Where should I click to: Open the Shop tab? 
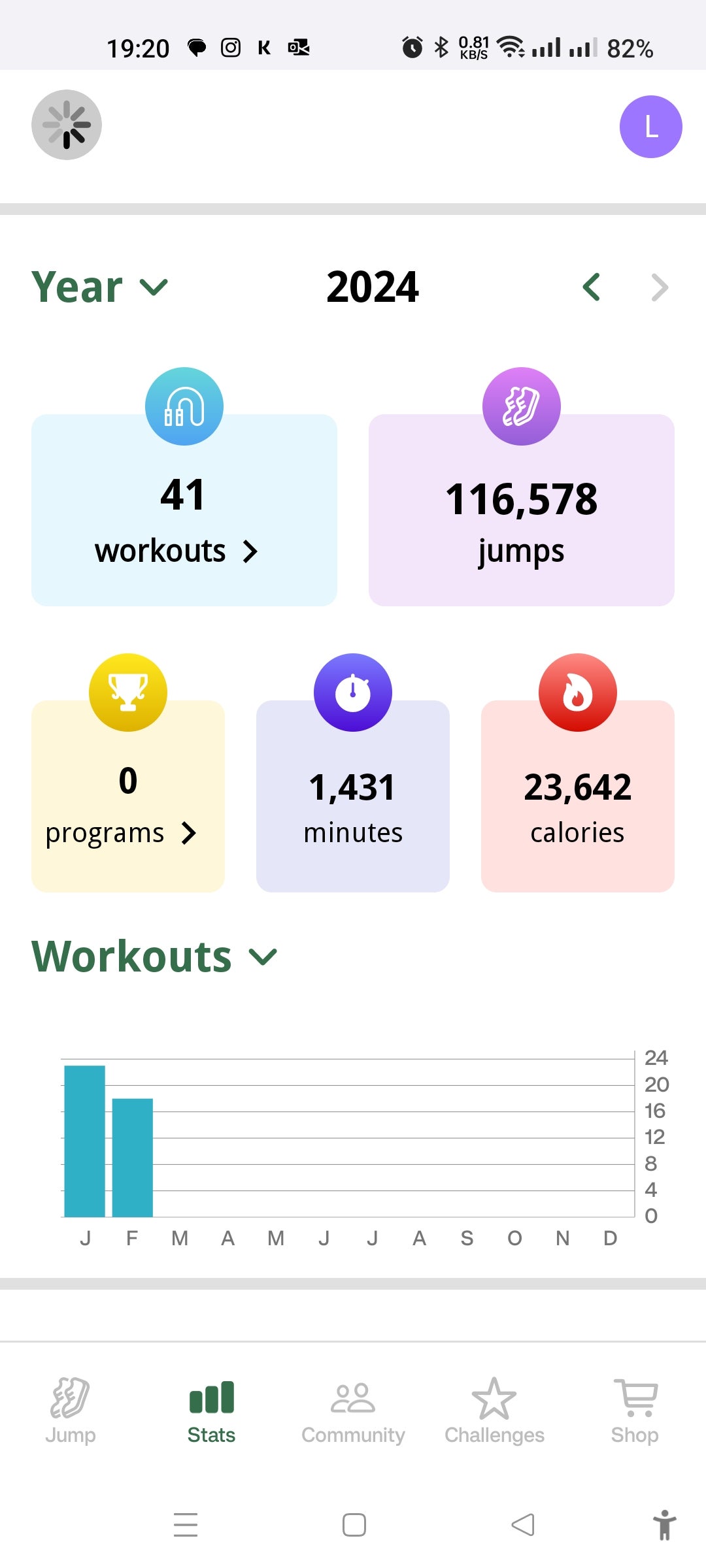pos(635,1410)
